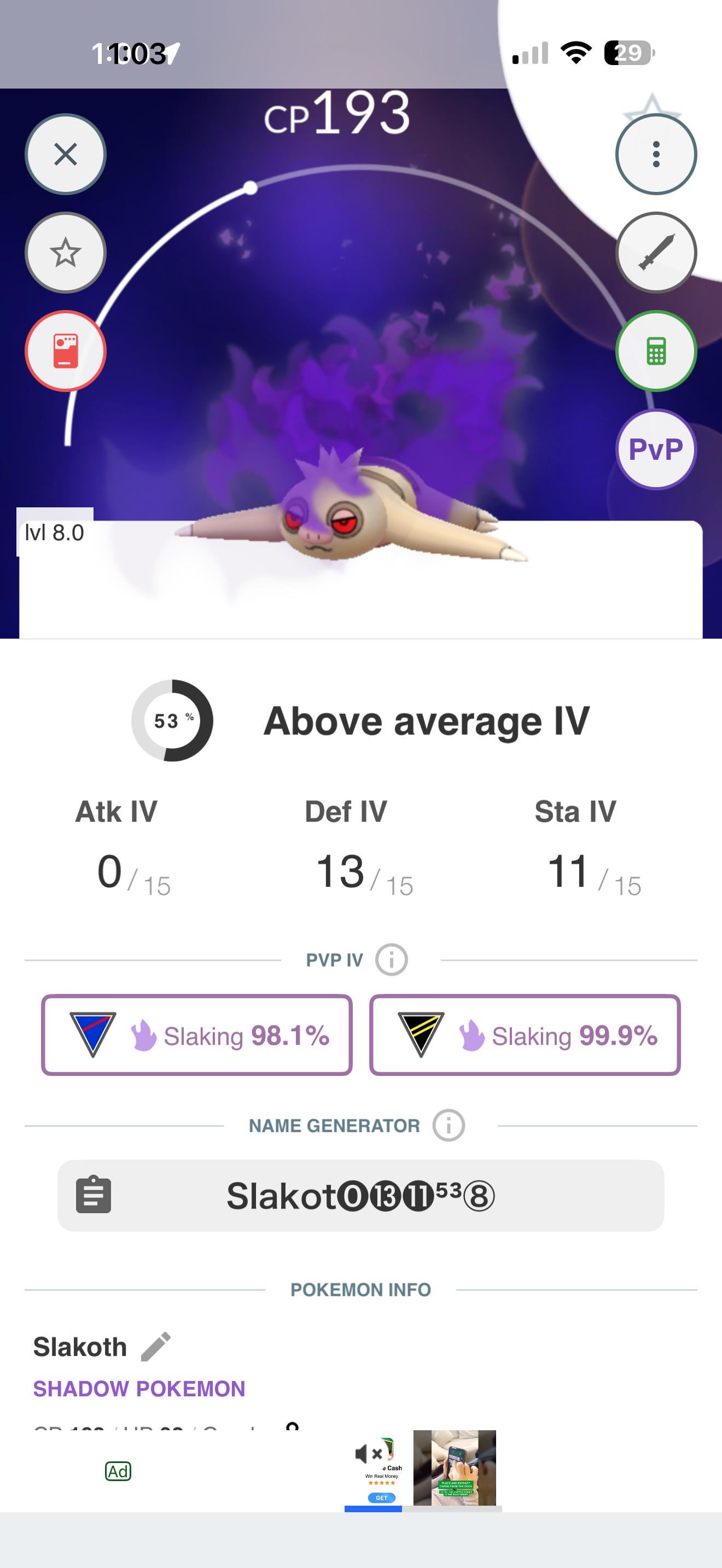Open the sword battle moves button
Screen dimensions: 722x1568
pos(656,253)
